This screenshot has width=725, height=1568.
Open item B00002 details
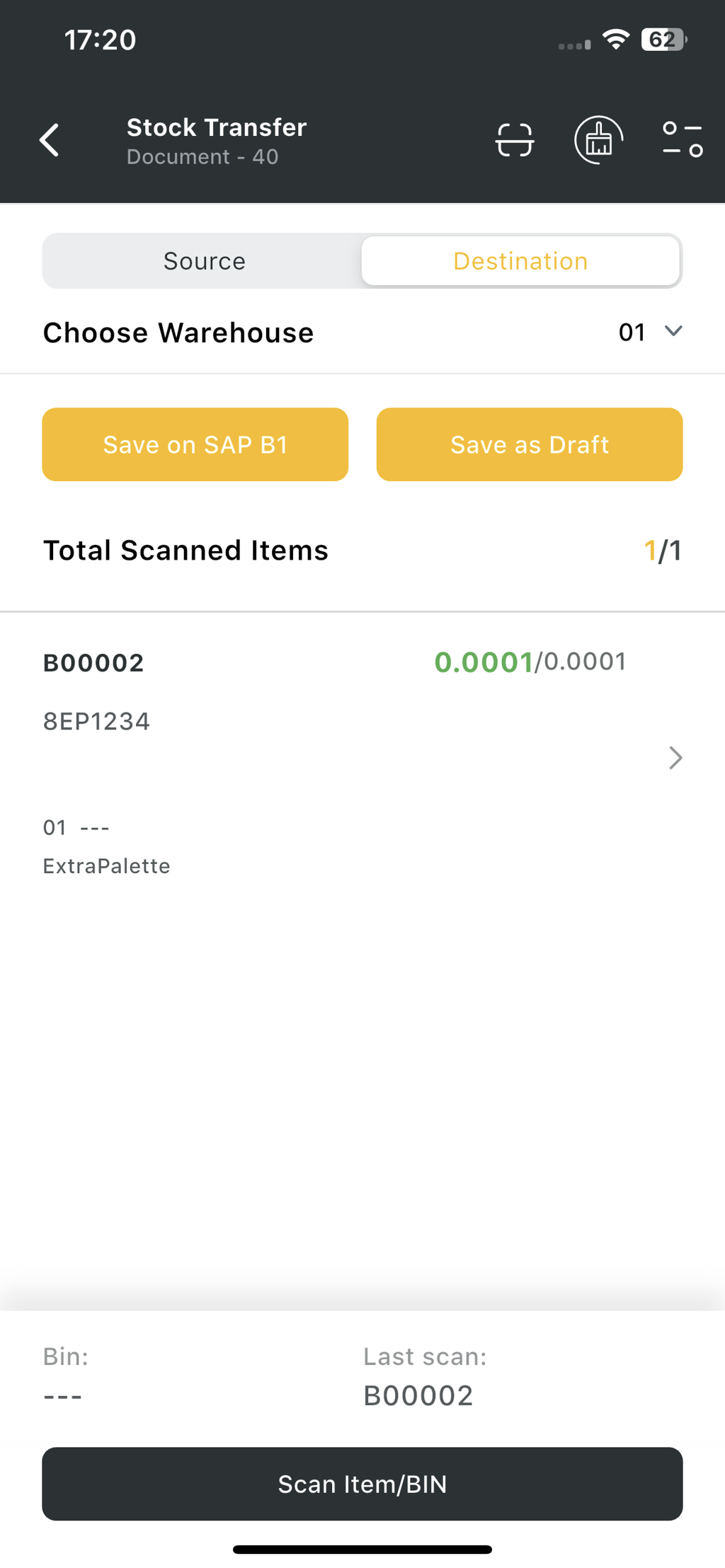pos(675,758)
